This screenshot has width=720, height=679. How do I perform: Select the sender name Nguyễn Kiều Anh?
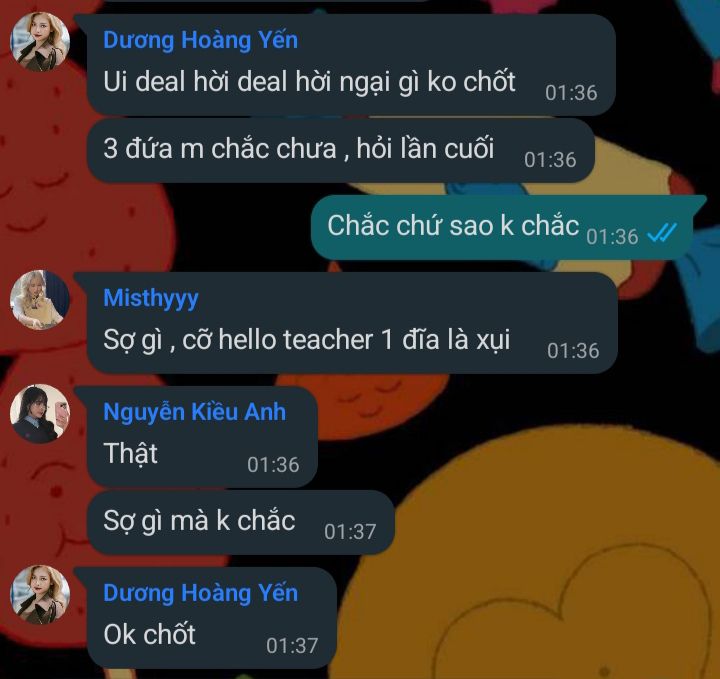tap(195, 412)
